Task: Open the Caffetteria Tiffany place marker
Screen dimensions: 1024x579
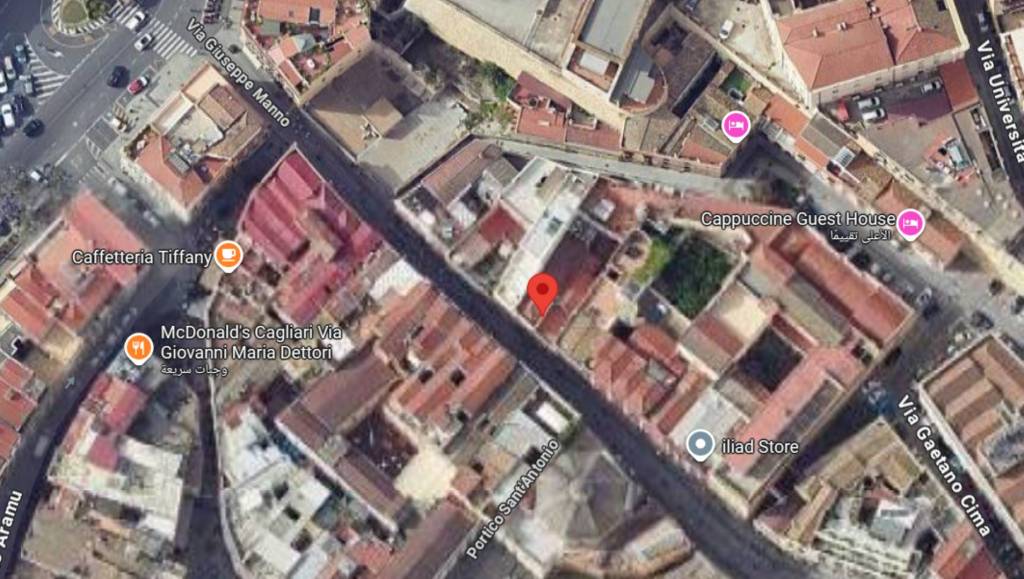Action: click(x=229, y=256)
